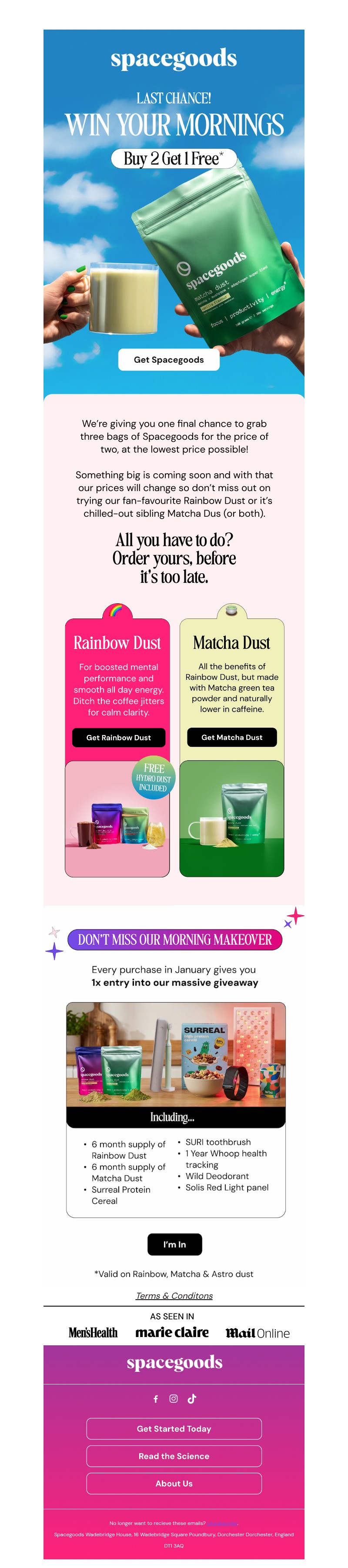Open the Spacegoods Instagram profile
Viewport: 348px width, 1568px height.
point(174,1398)
